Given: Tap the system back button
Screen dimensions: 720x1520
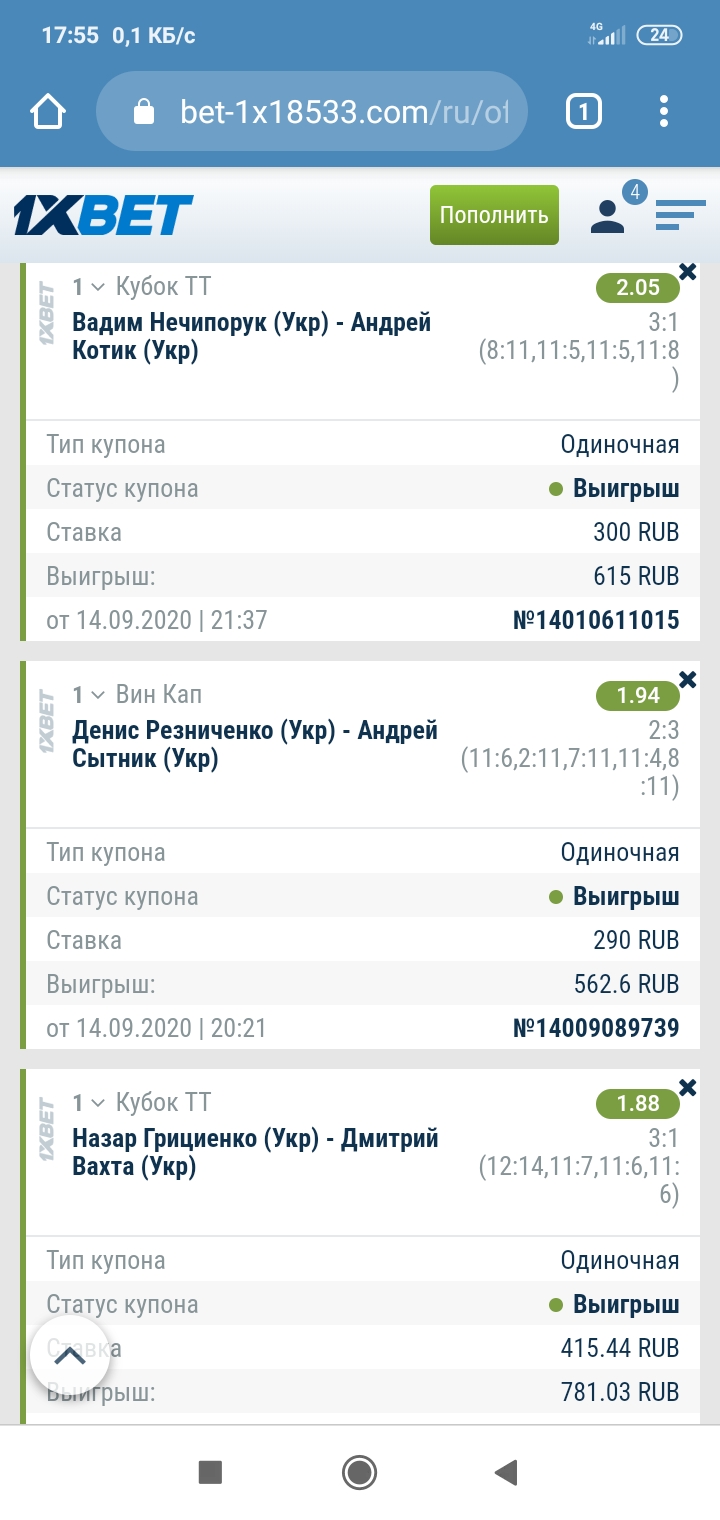Looking at the screenshot, I should (x=506, y=1472).
